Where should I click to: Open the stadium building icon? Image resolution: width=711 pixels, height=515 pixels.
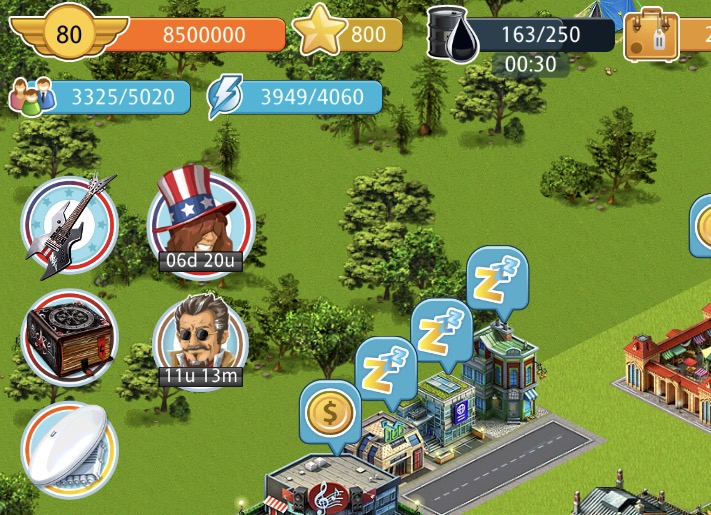[69, 449]
